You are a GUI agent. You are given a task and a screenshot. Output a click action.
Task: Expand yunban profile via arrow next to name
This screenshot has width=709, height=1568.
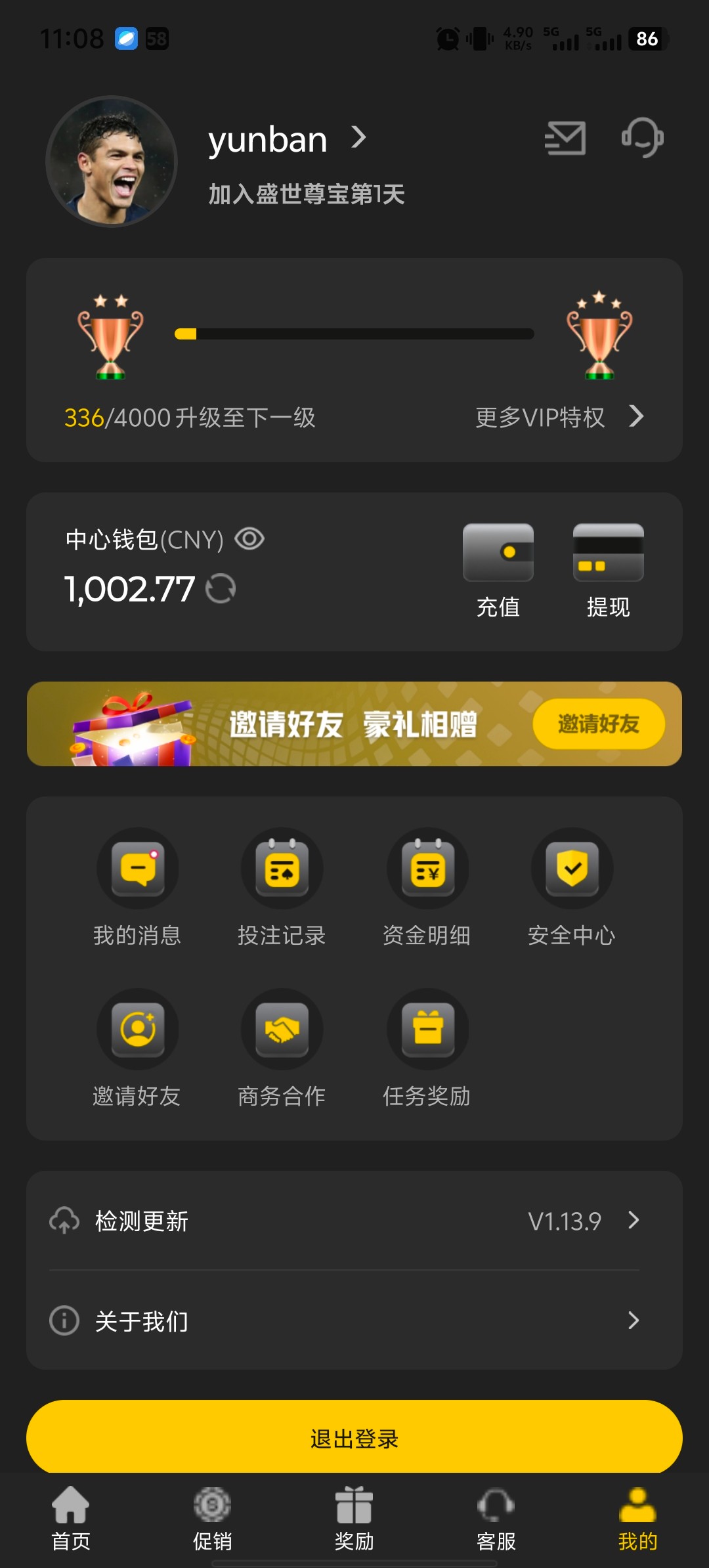[x=359, y=139]
